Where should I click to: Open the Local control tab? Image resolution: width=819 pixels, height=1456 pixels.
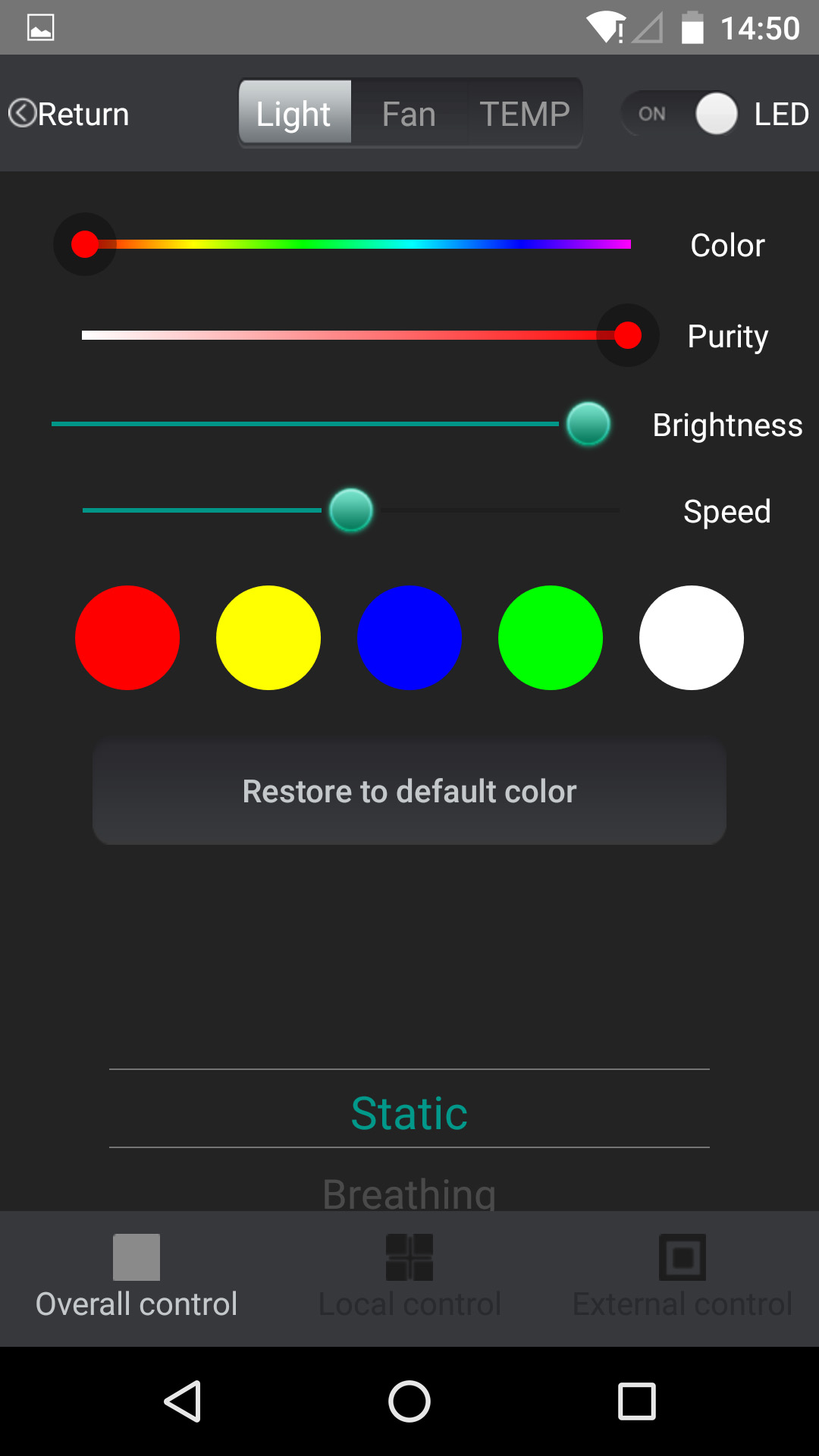(x=409, y=1278)
